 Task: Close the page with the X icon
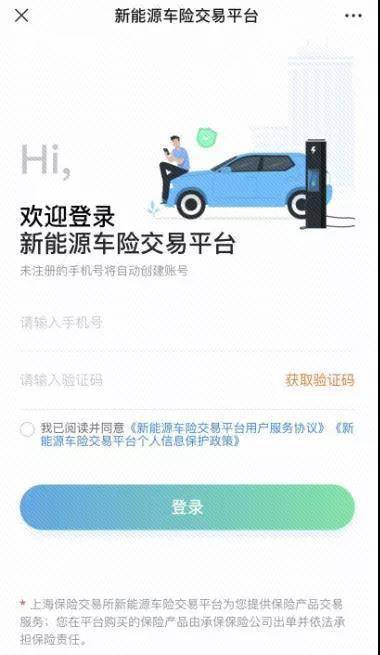[21, 16]
